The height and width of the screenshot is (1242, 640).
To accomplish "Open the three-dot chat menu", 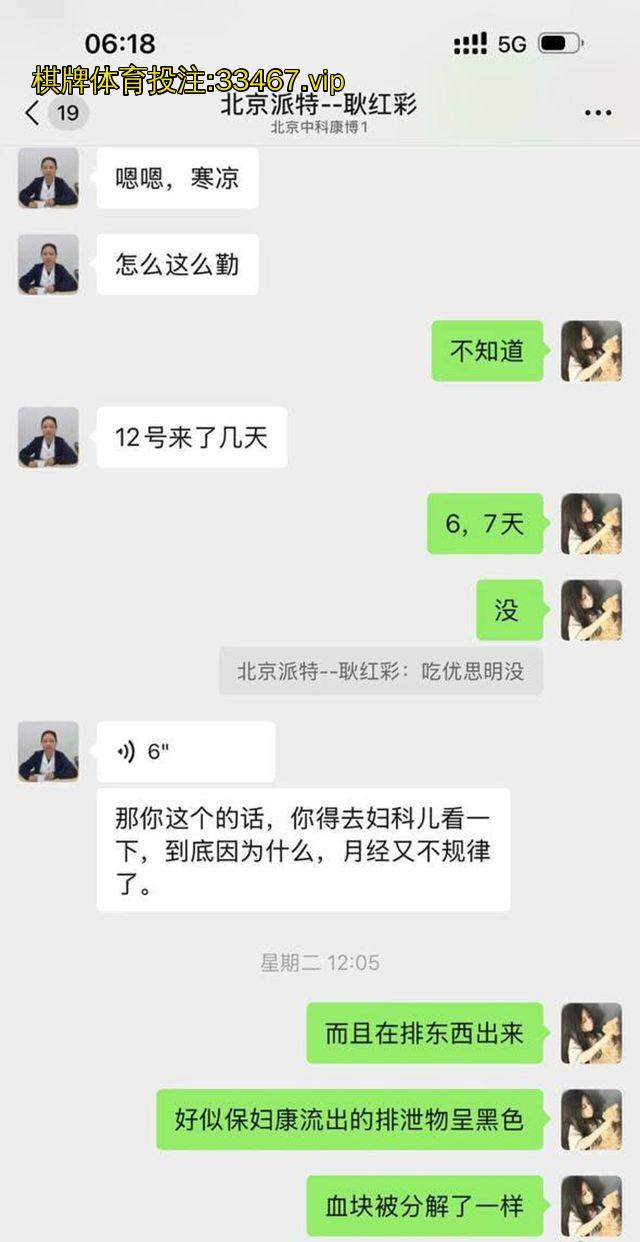I will [x=597, y=112].
